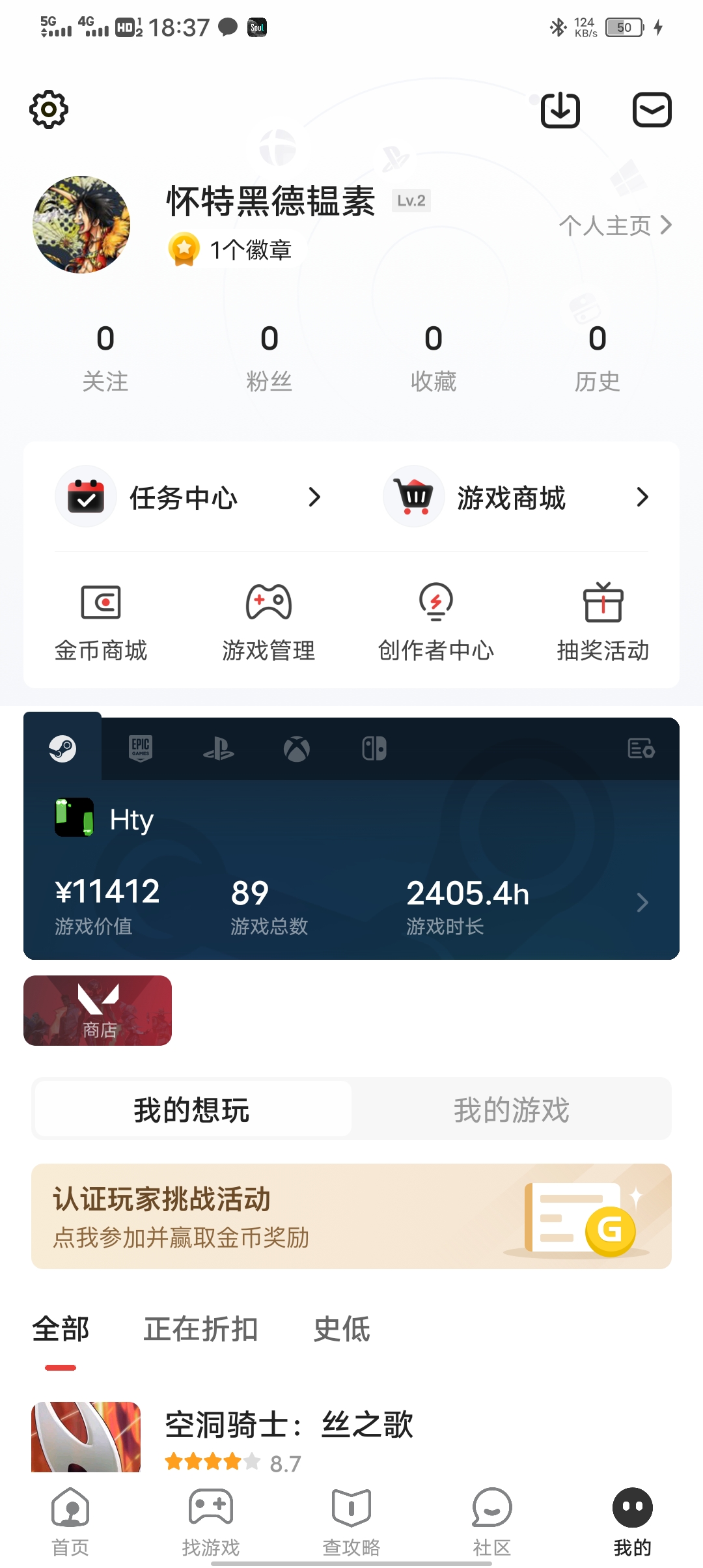Go to the 找游戏 tab
The image size is (703, 1568).
211,1520
